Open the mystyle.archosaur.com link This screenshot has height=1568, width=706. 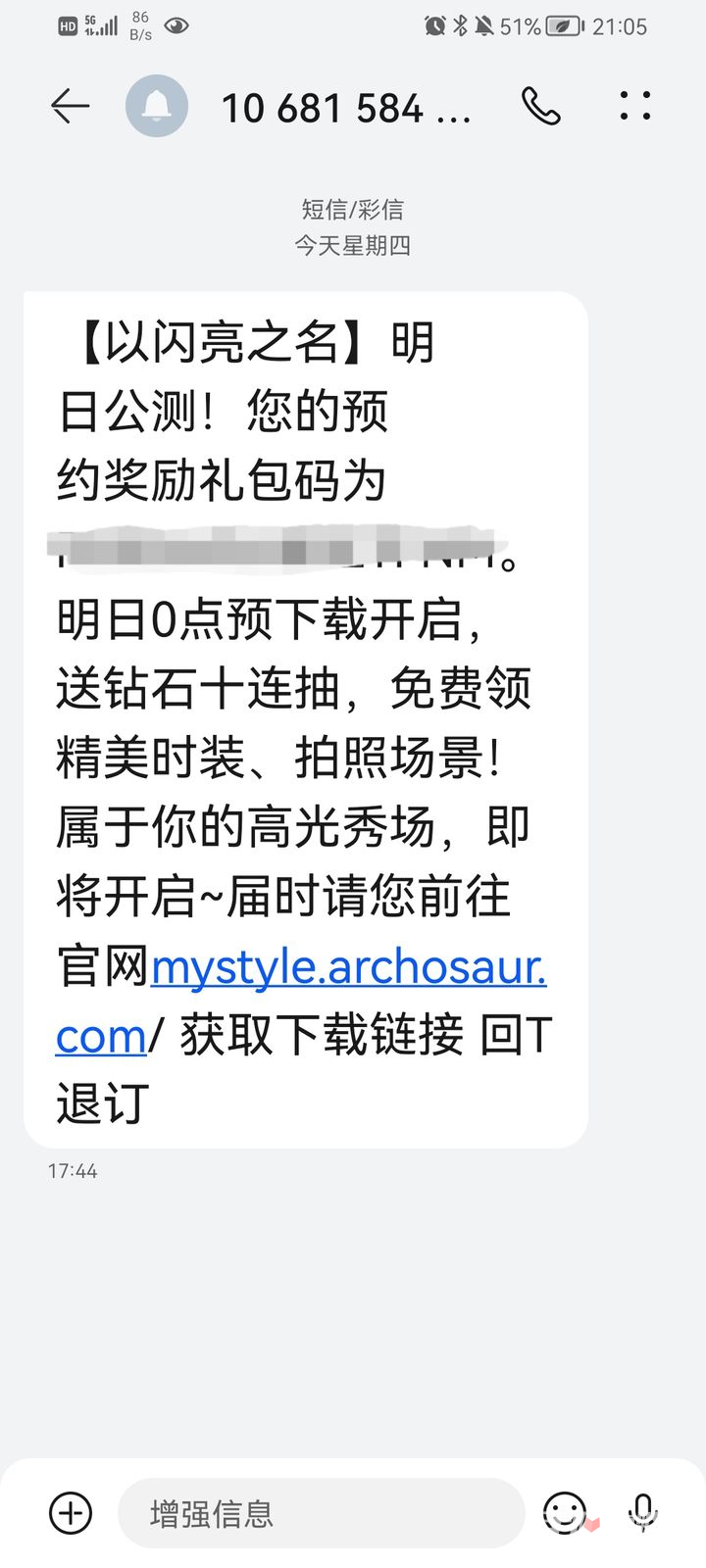[x=300, y=1001]
